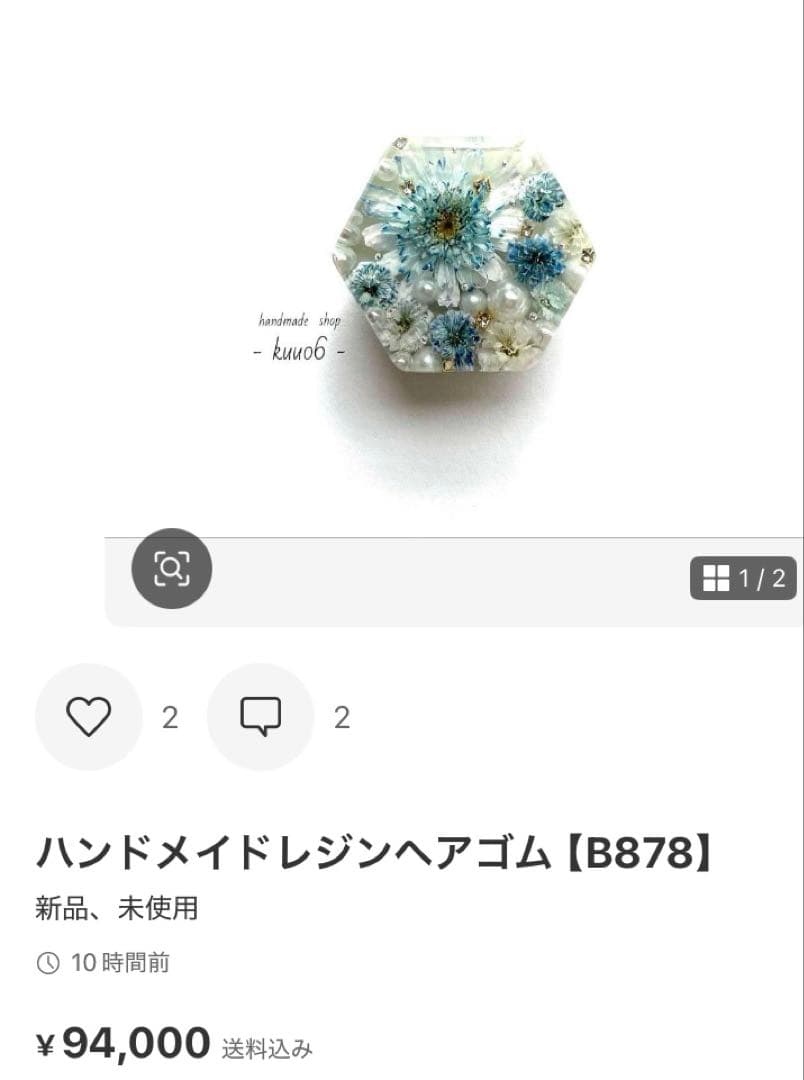Image resolution: width=804 pixels, height=1080 pixels.
Task: Click the kuuo6 shop watermark on the photo
Action: 300,352
